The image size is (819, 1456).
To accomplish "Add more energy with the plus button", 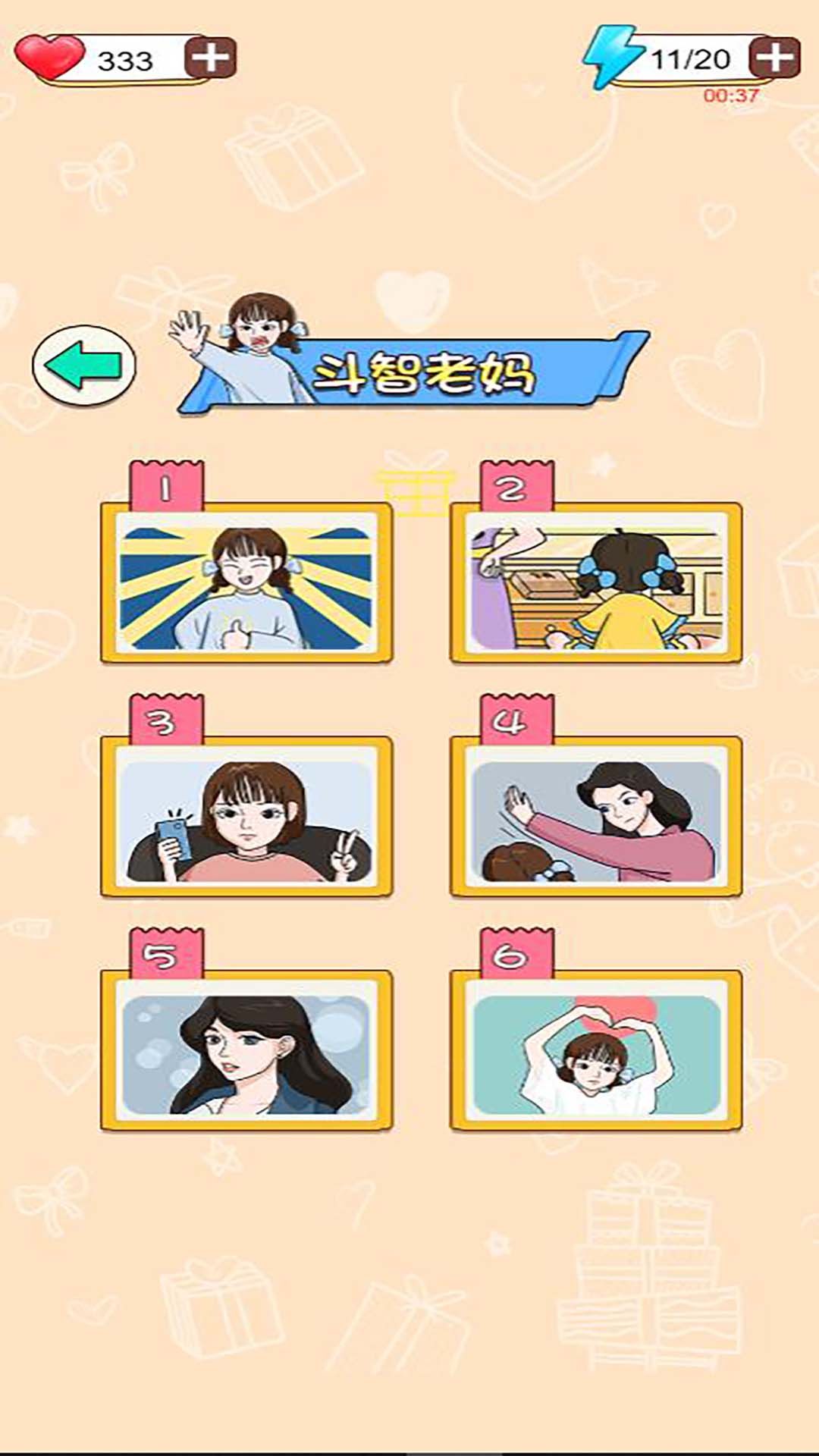I will coord(773,58).
